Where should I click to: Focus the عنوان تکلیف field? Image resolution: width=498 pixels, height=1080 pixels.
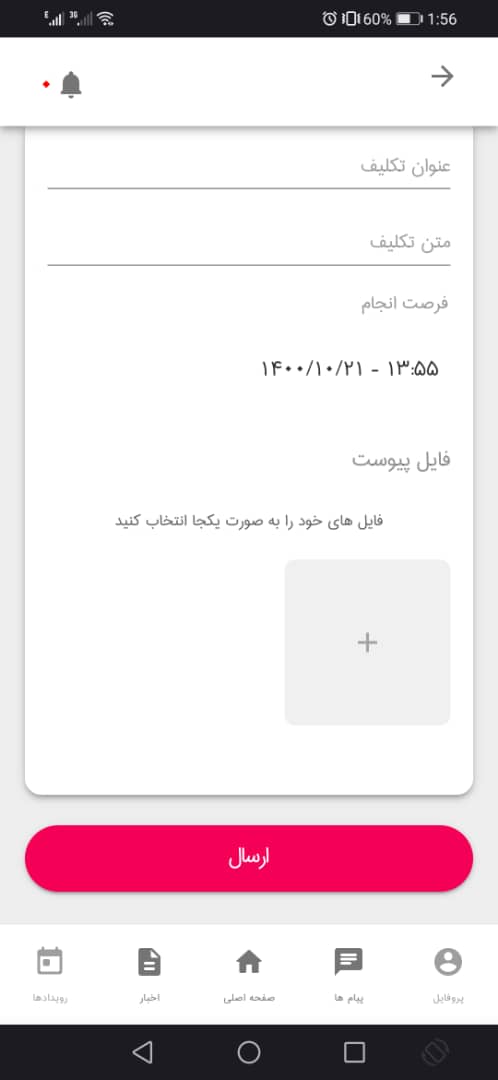coord(249,167)
